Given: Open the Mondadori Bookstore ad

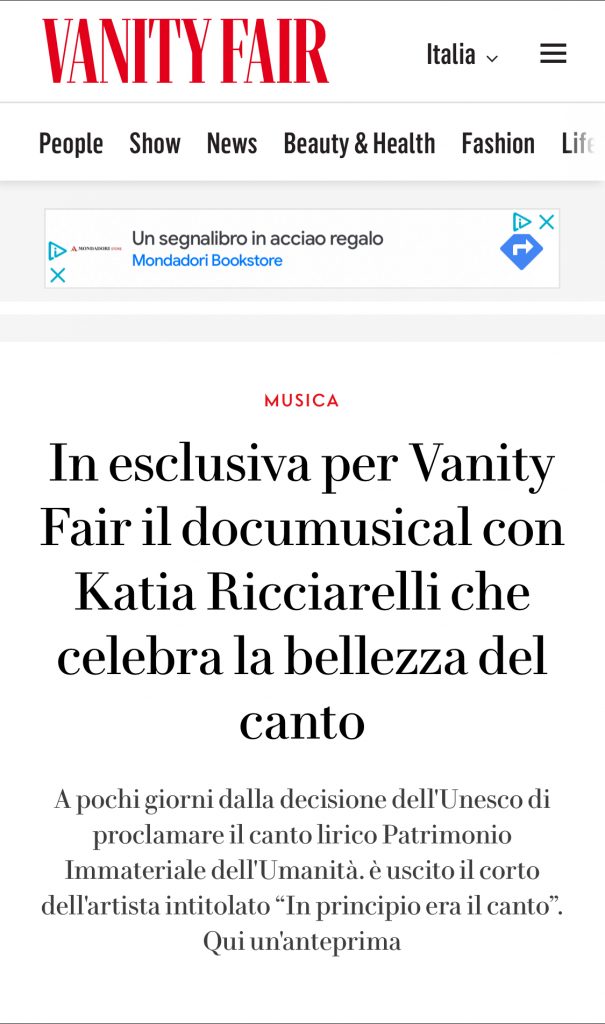Looking at the screenshot, I should pos(207,260).
